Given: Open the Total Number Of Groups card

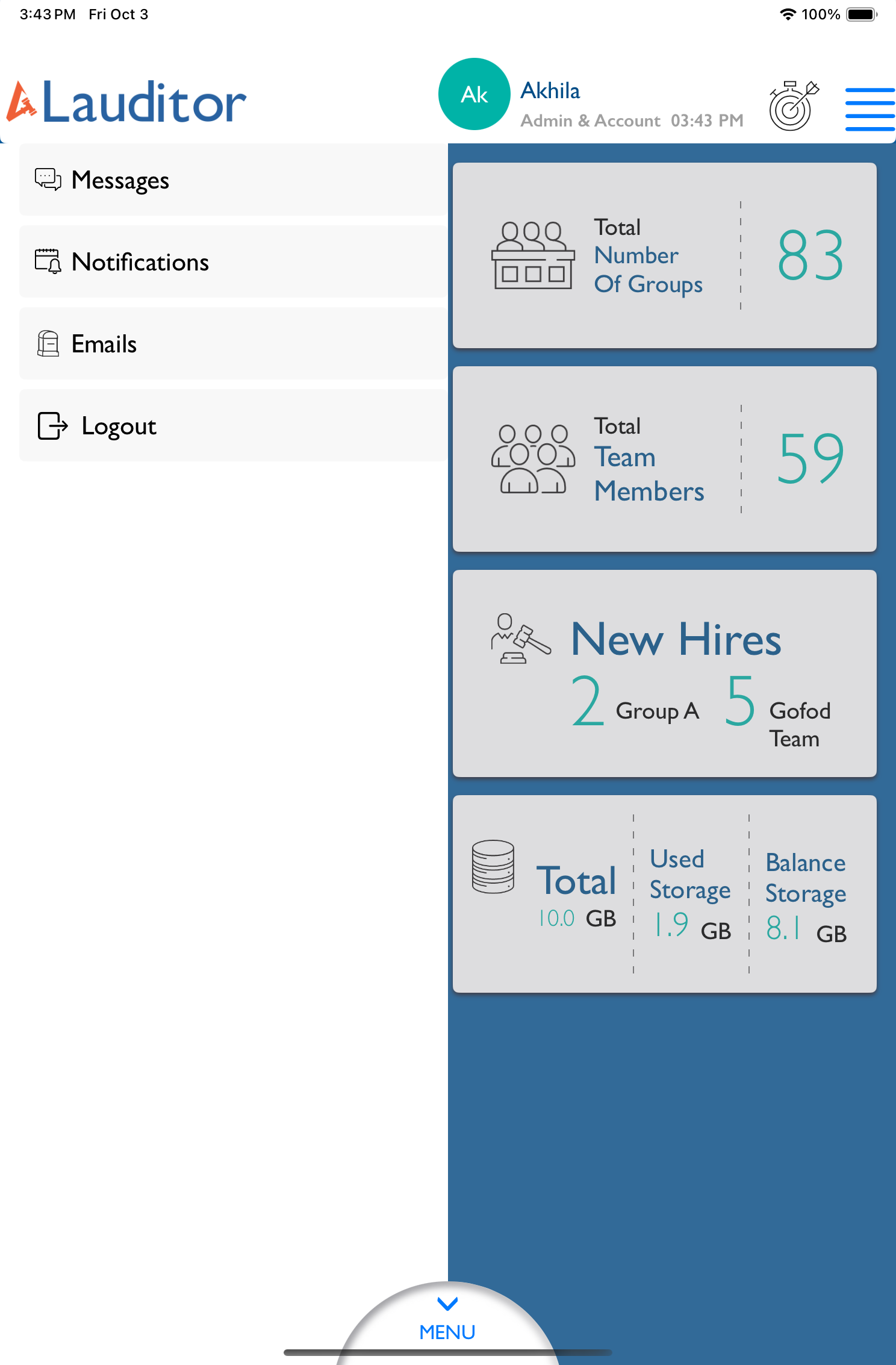Looking at the screenshot, I should pos(664,255).
